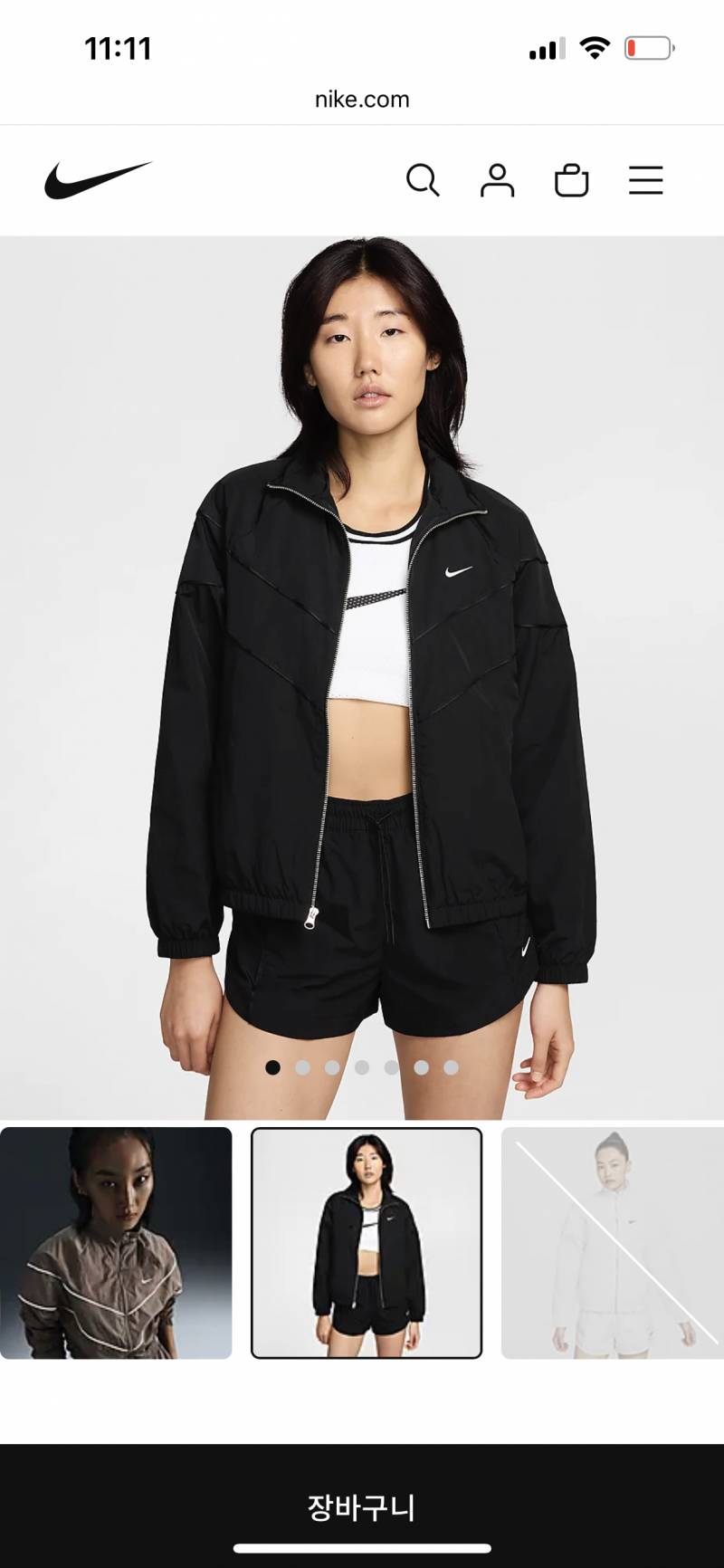Open the account profile icon
The image size is (724, 1568).
[497, 180]
